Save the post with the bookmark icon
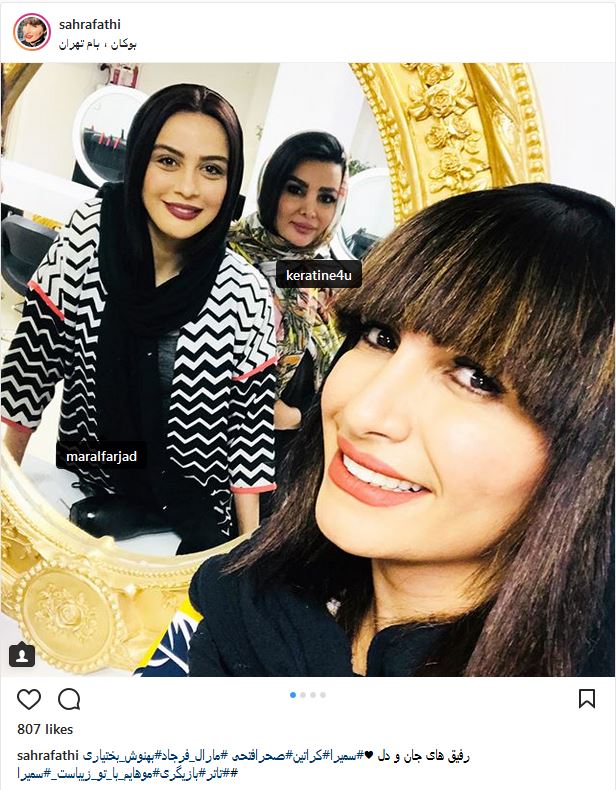This screenshot has width=616, height=790. pyautogui.click(x=586, y=698)
